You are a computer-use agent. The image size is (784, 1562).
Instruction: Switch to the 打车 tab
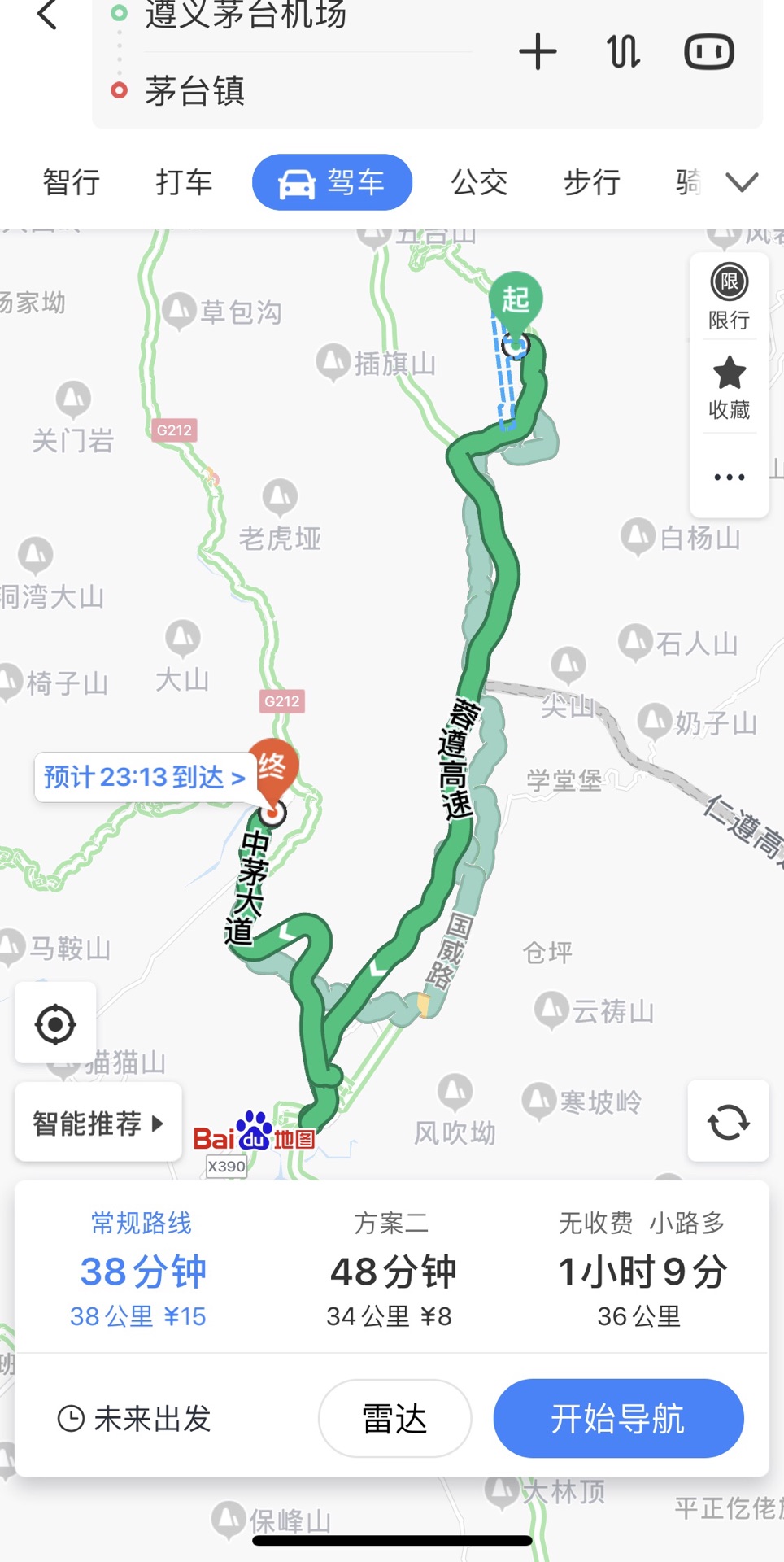pyautogui.click(x=184, y=182)
